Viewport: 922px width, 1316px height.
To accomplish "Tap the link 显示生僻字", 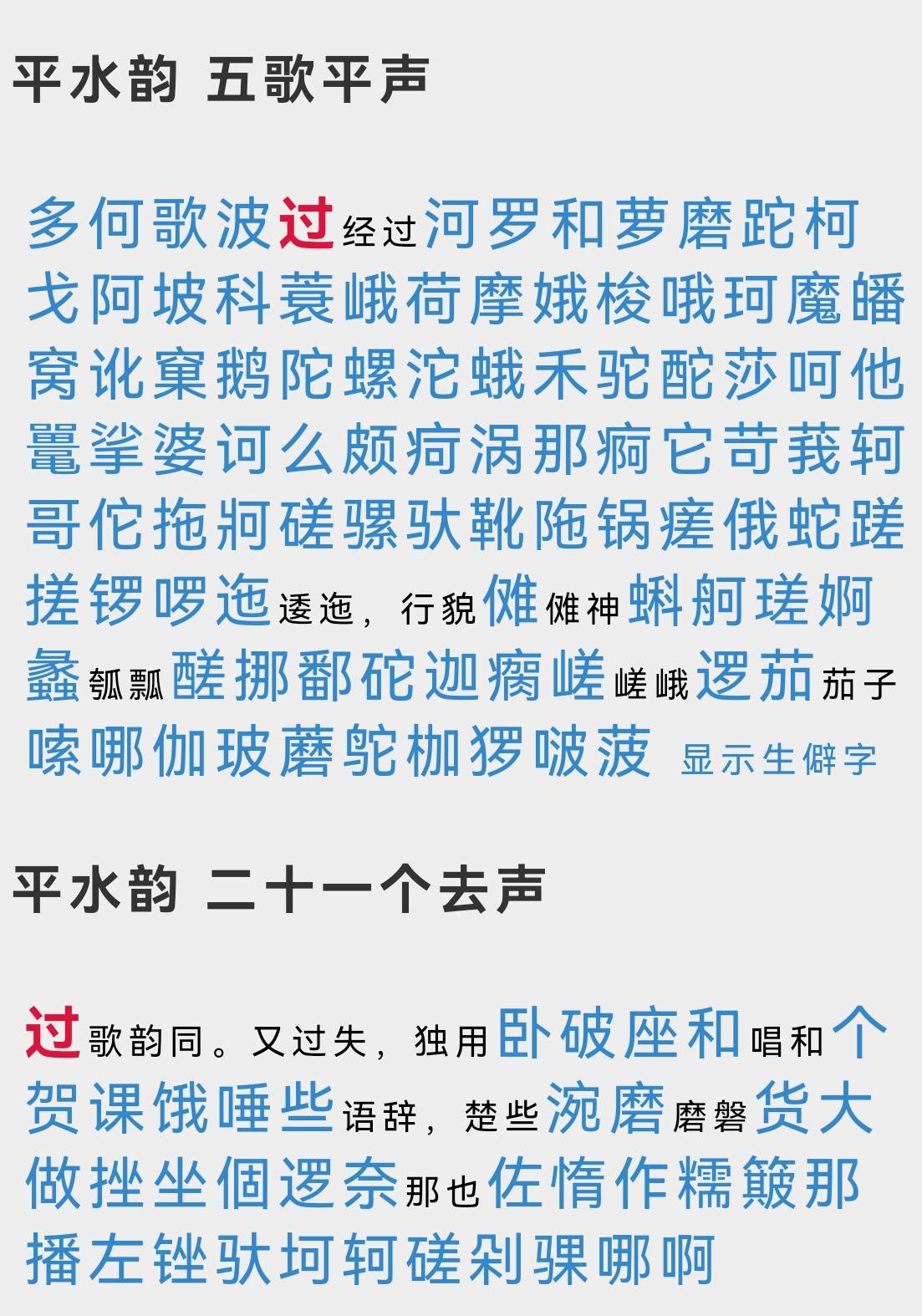I will click(778, 759).
